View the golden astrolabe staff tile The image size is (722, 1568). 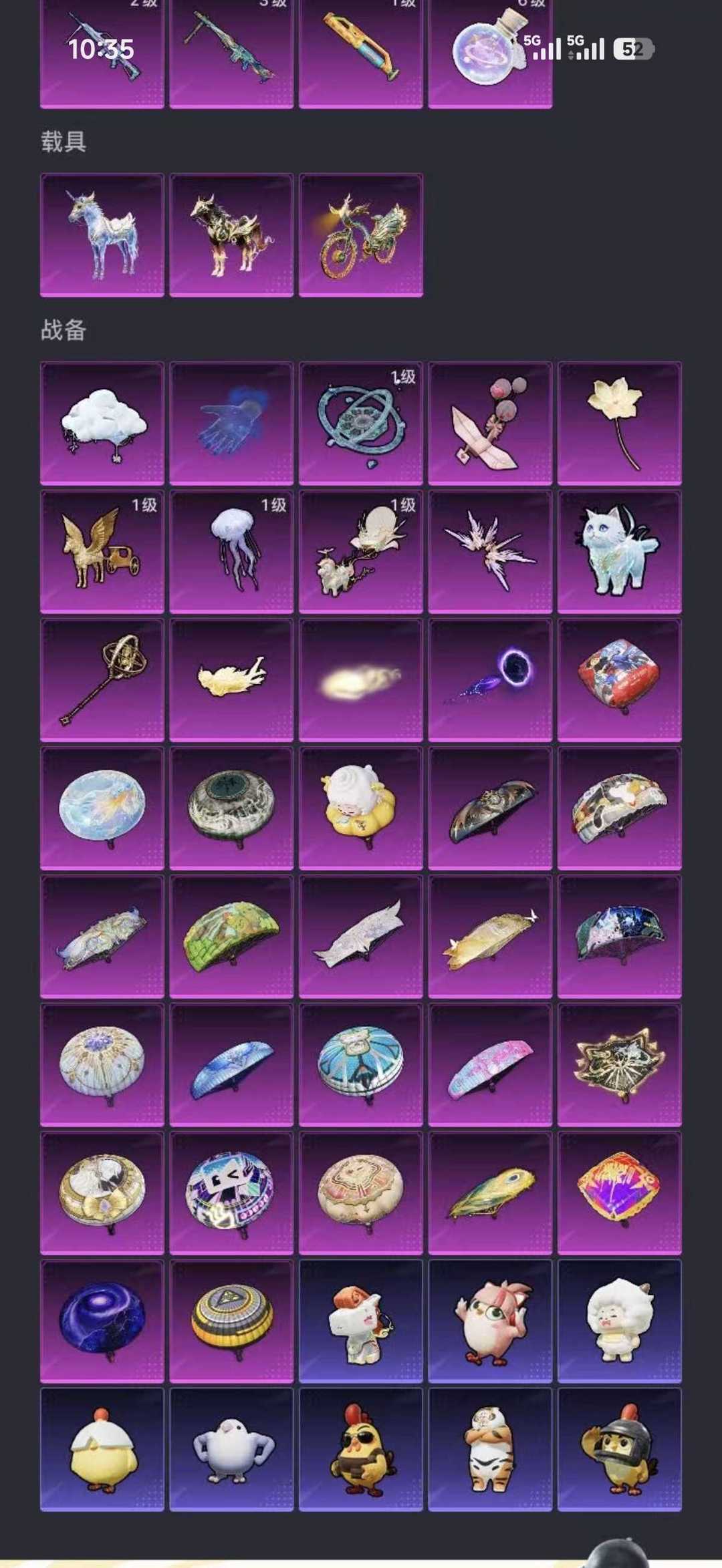(x=102, y=680)
